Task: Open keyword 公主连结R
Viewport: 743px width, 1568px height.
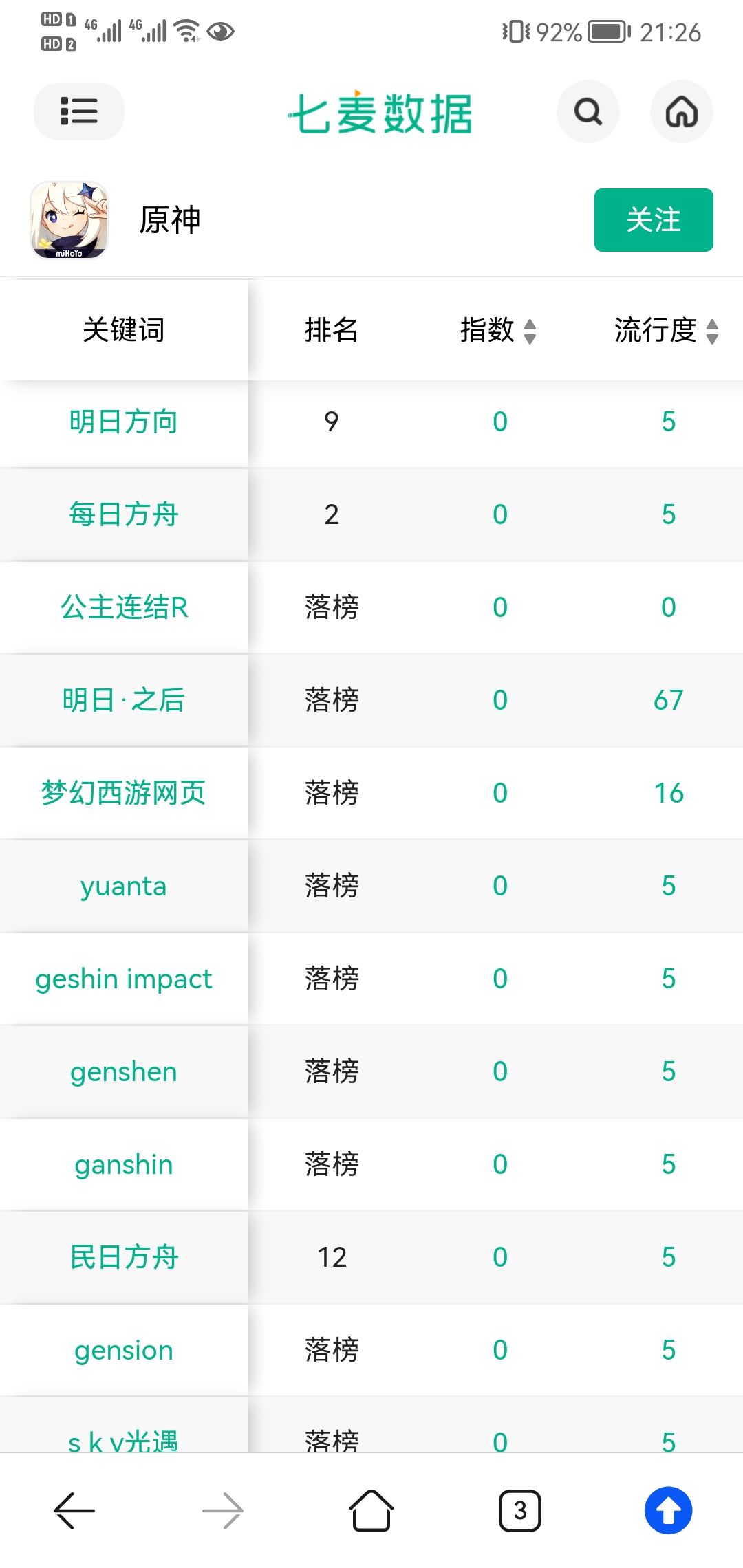Action: pos(124,607)
